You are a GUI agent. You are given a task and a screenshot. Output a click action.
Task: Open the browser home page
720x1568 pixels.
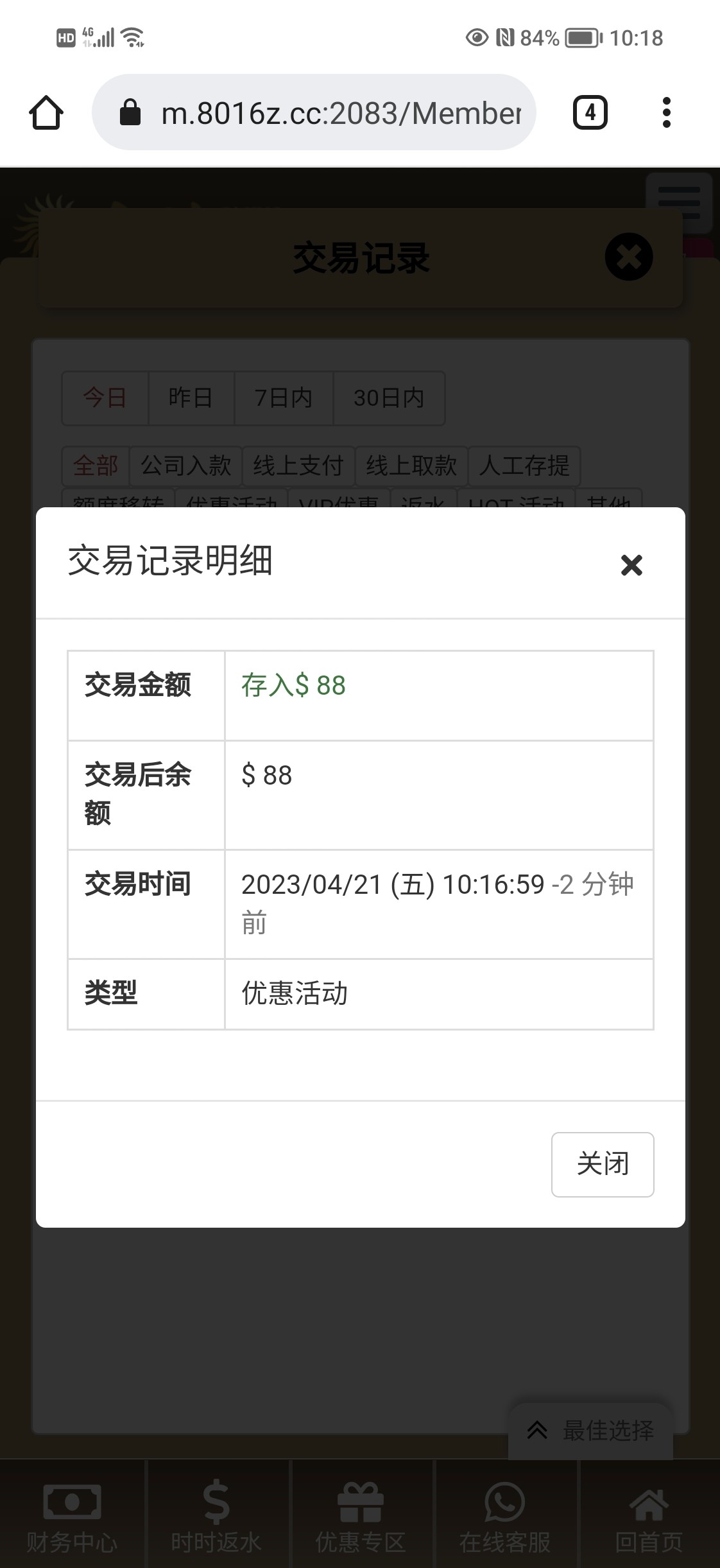46,113
